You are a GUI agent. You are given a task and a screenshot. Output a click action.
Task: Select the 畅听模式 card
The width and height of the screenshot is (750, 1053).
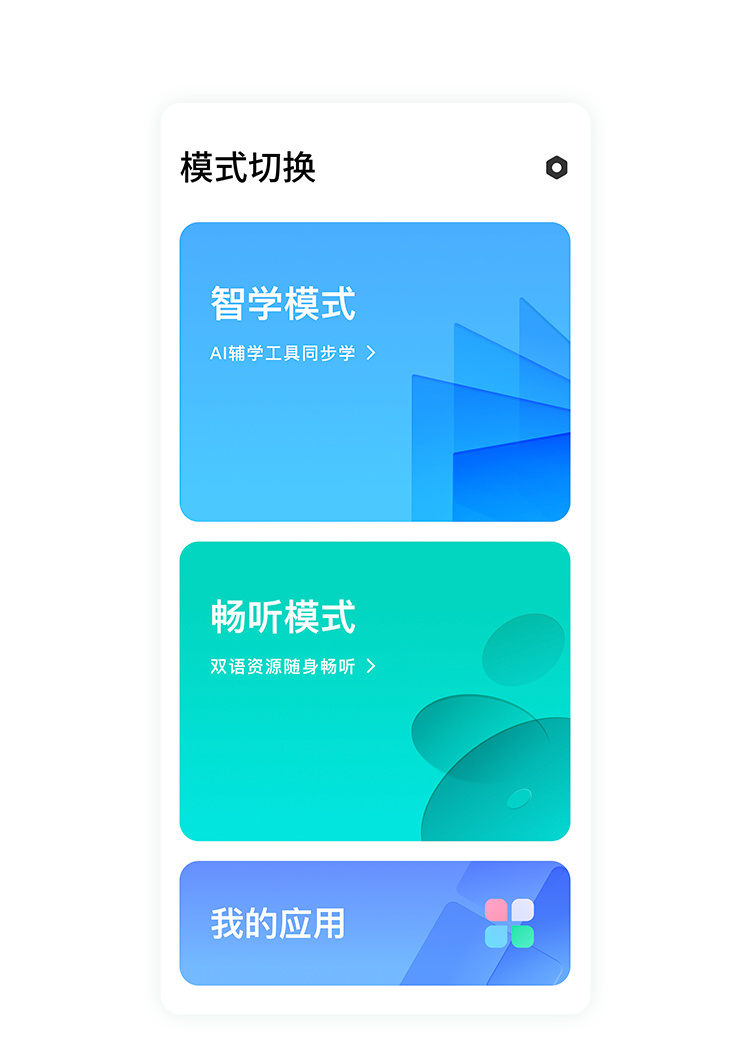(374, 691)
